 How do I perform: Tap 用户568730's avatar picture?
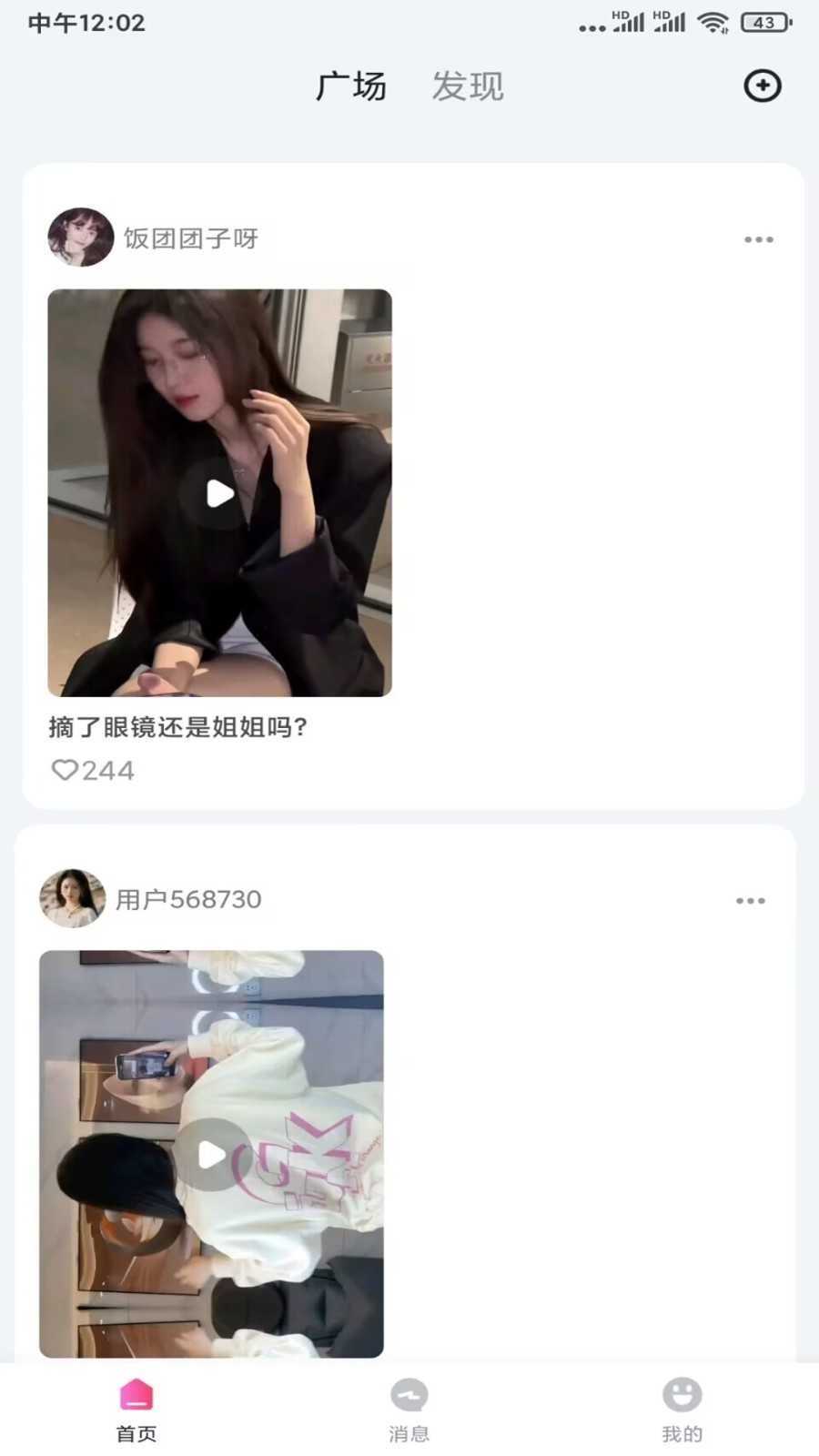(x=73, y=898)
